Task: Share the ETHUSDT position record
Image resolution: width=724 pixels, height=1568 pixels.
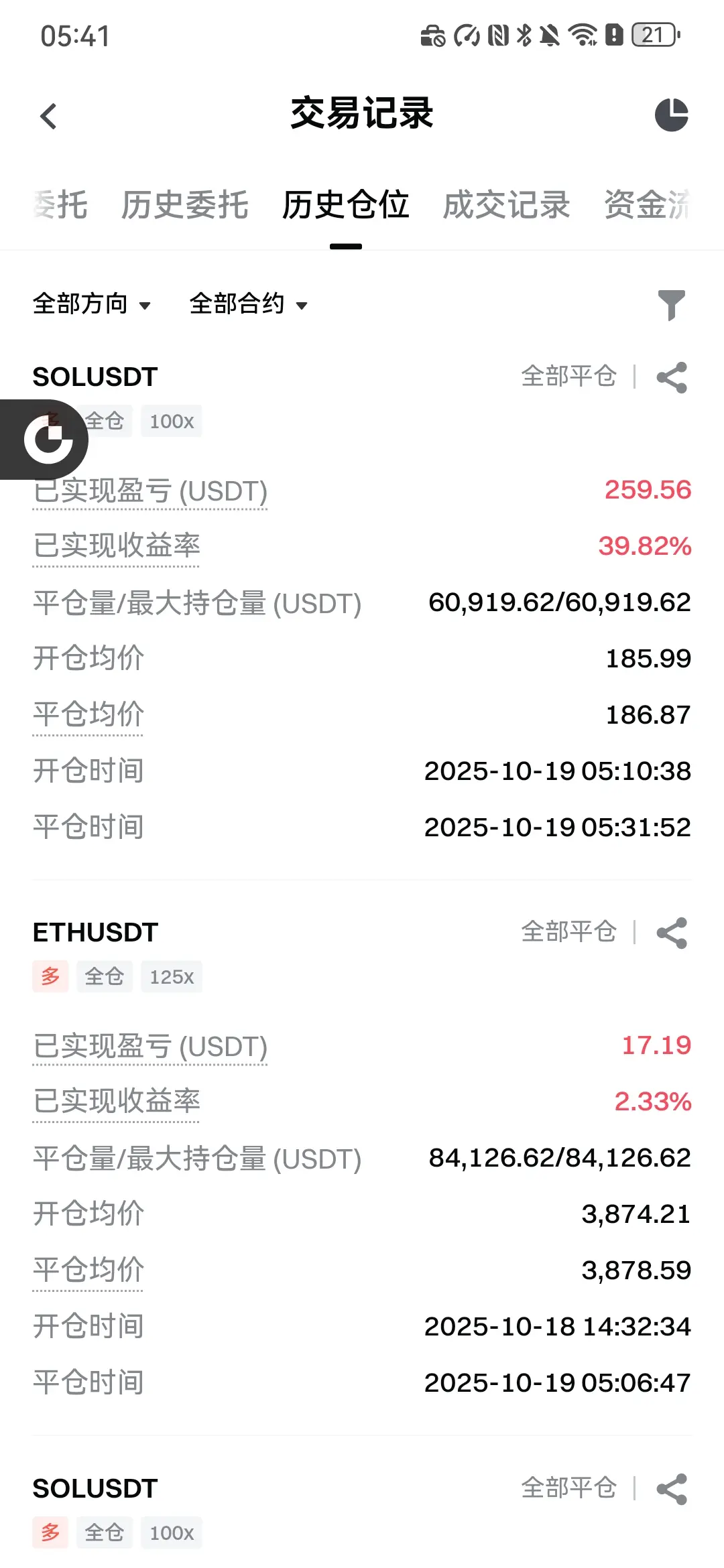Action: point(672,933)
